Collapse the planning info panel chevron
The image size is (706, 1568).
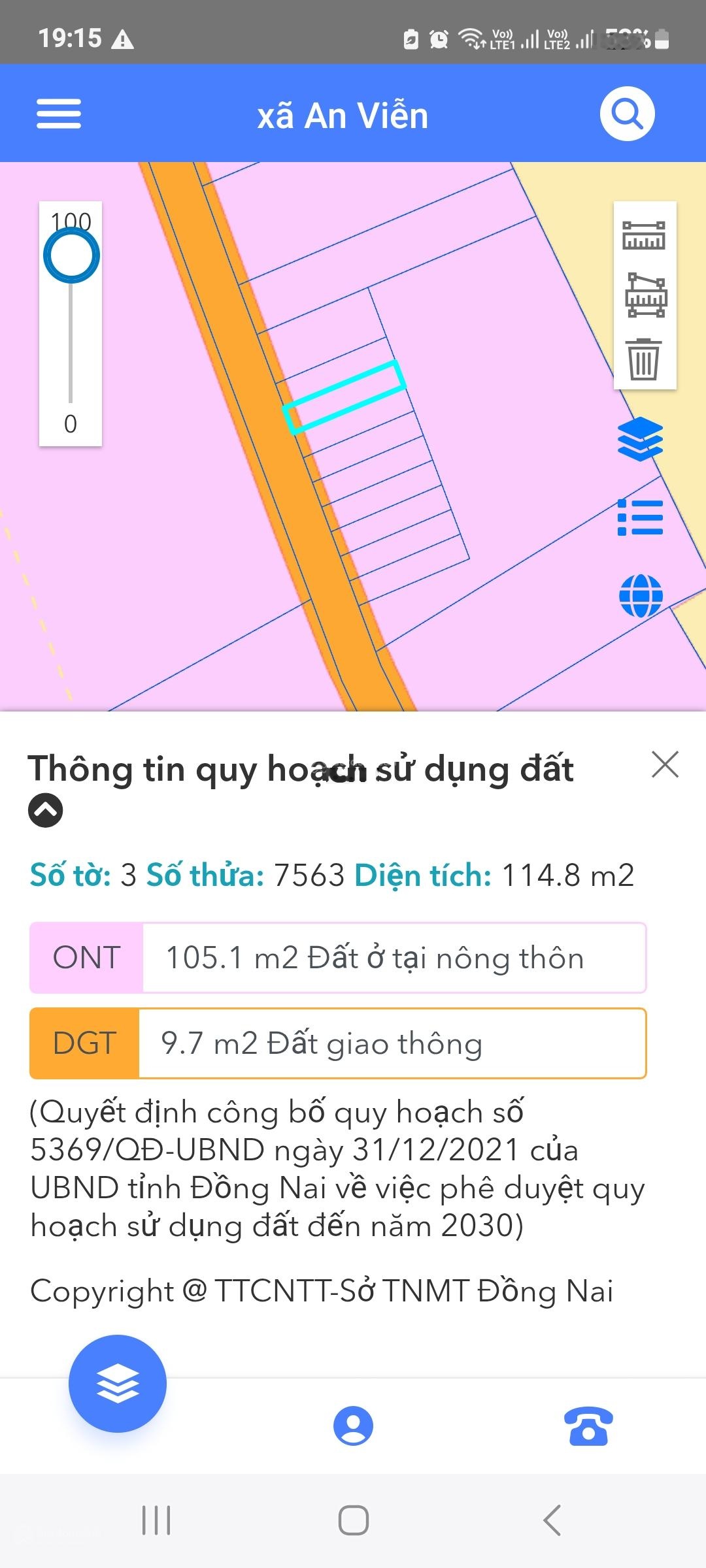click(x=46, y=809)
